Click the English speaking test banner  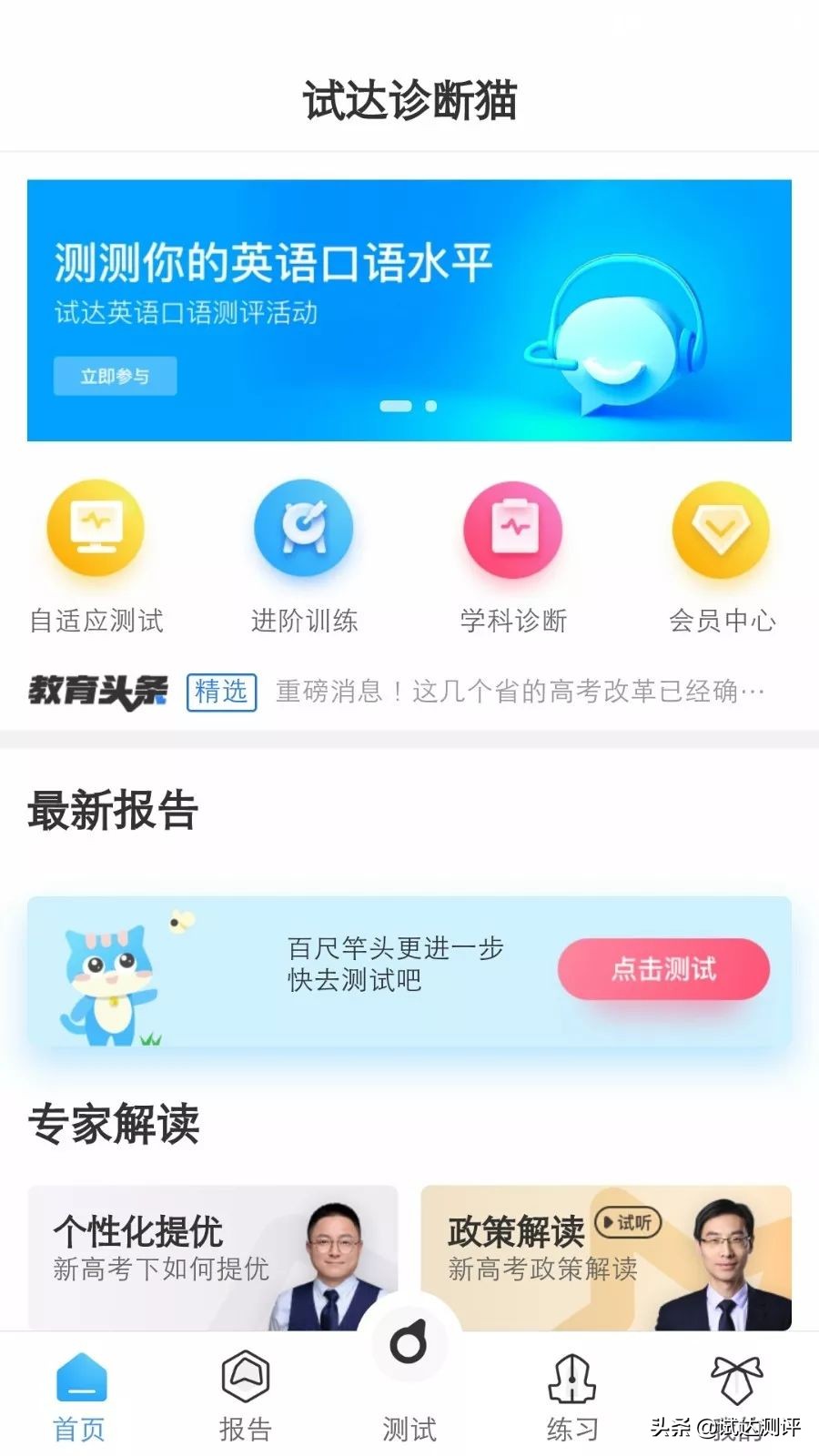tap(409, 305)
